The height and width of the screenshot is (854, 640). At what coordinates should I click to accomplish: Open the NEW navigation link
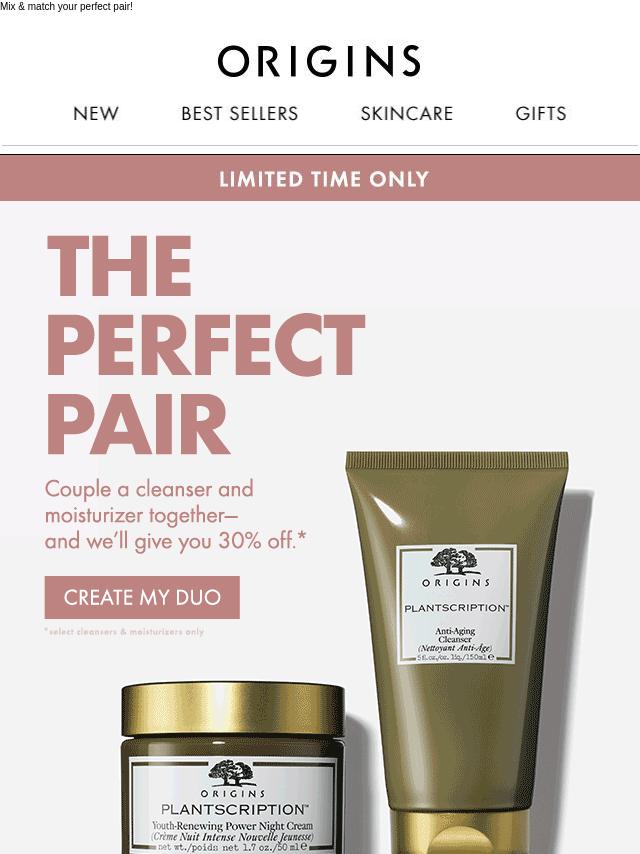pos(96,114)
